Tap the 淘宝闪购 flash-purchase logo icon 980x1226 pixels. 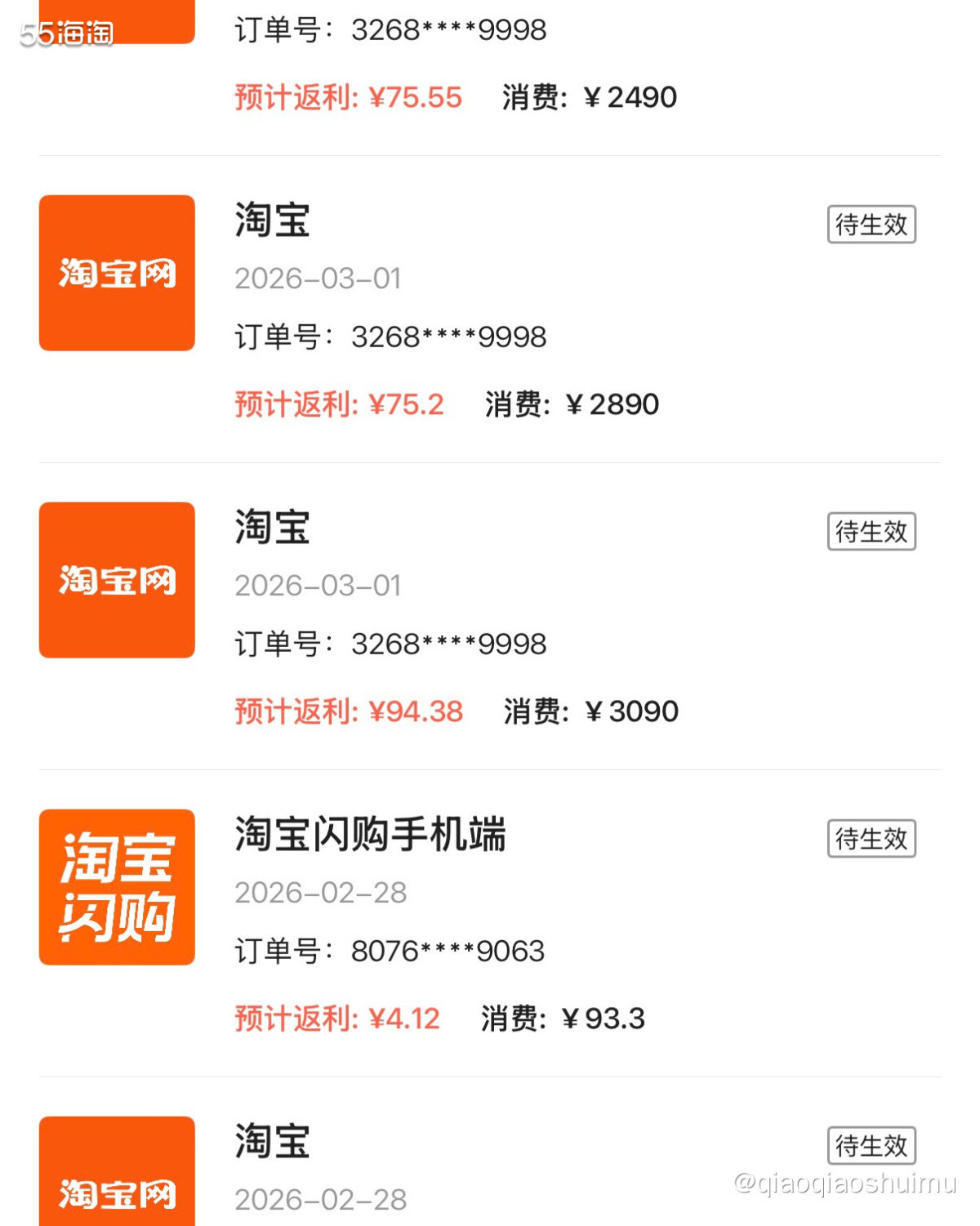(x=116, y=885)
